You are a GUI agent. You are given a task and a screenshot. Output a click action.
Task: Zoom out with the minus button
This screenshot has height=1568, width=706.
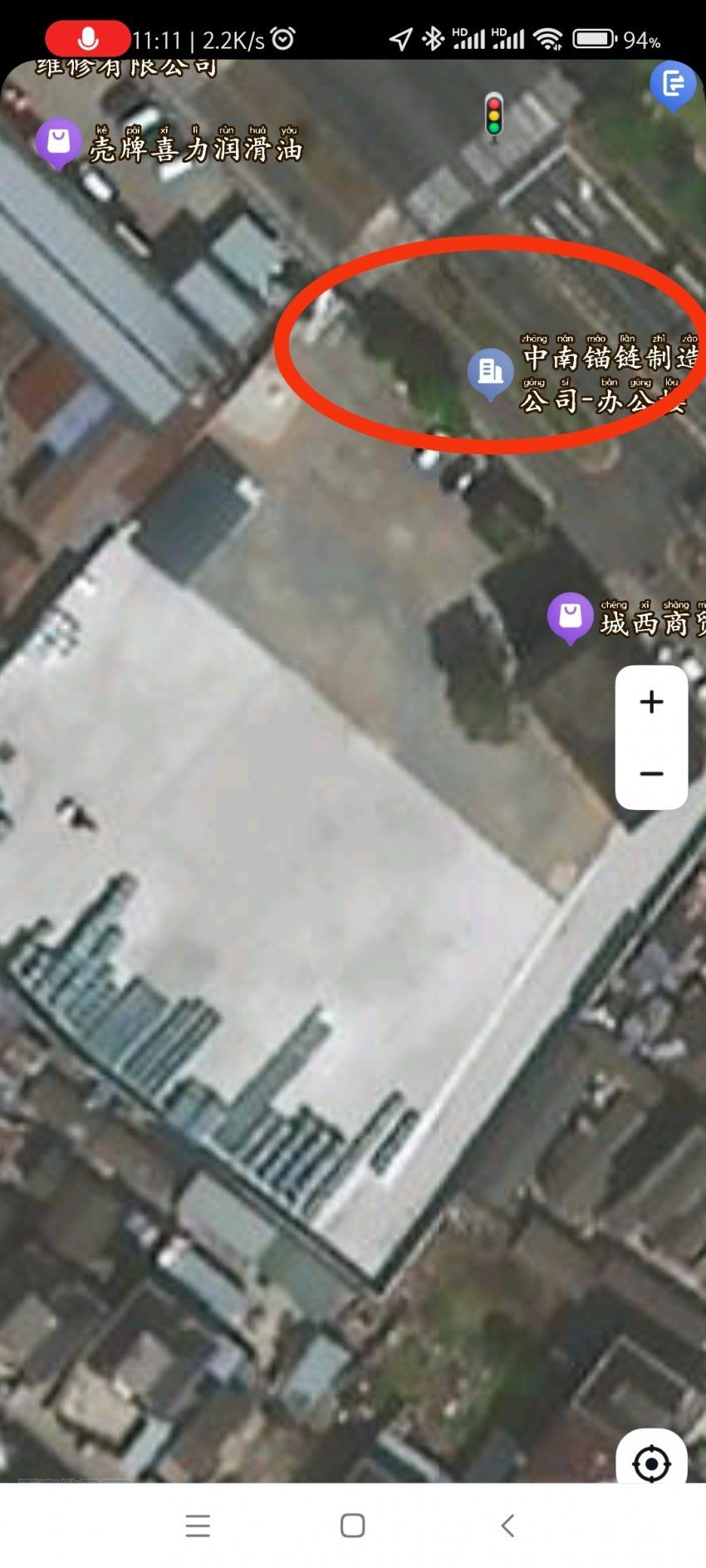tap(651, 774)
